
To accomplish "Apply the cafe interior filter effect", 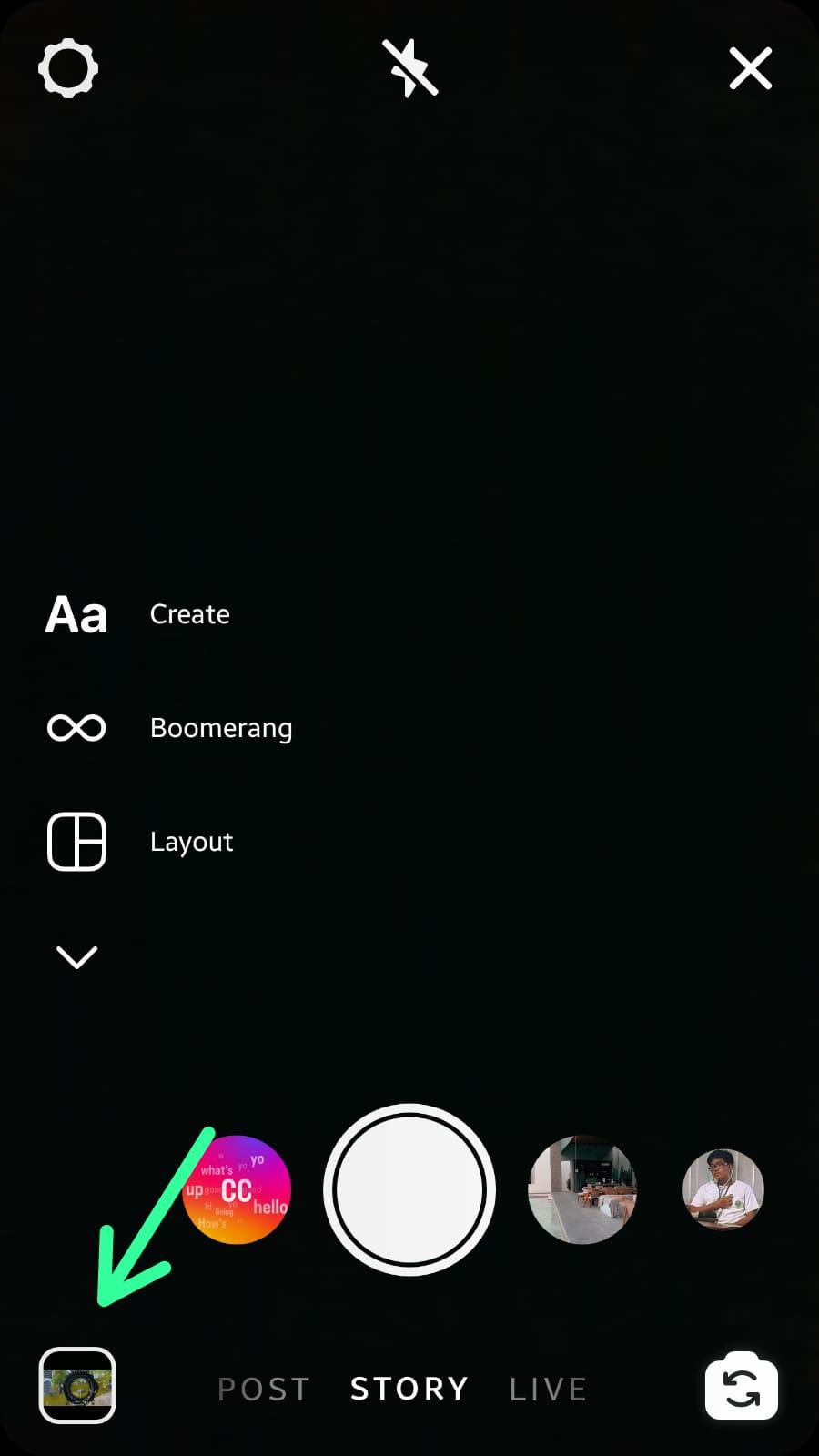I will point(582,1189).
